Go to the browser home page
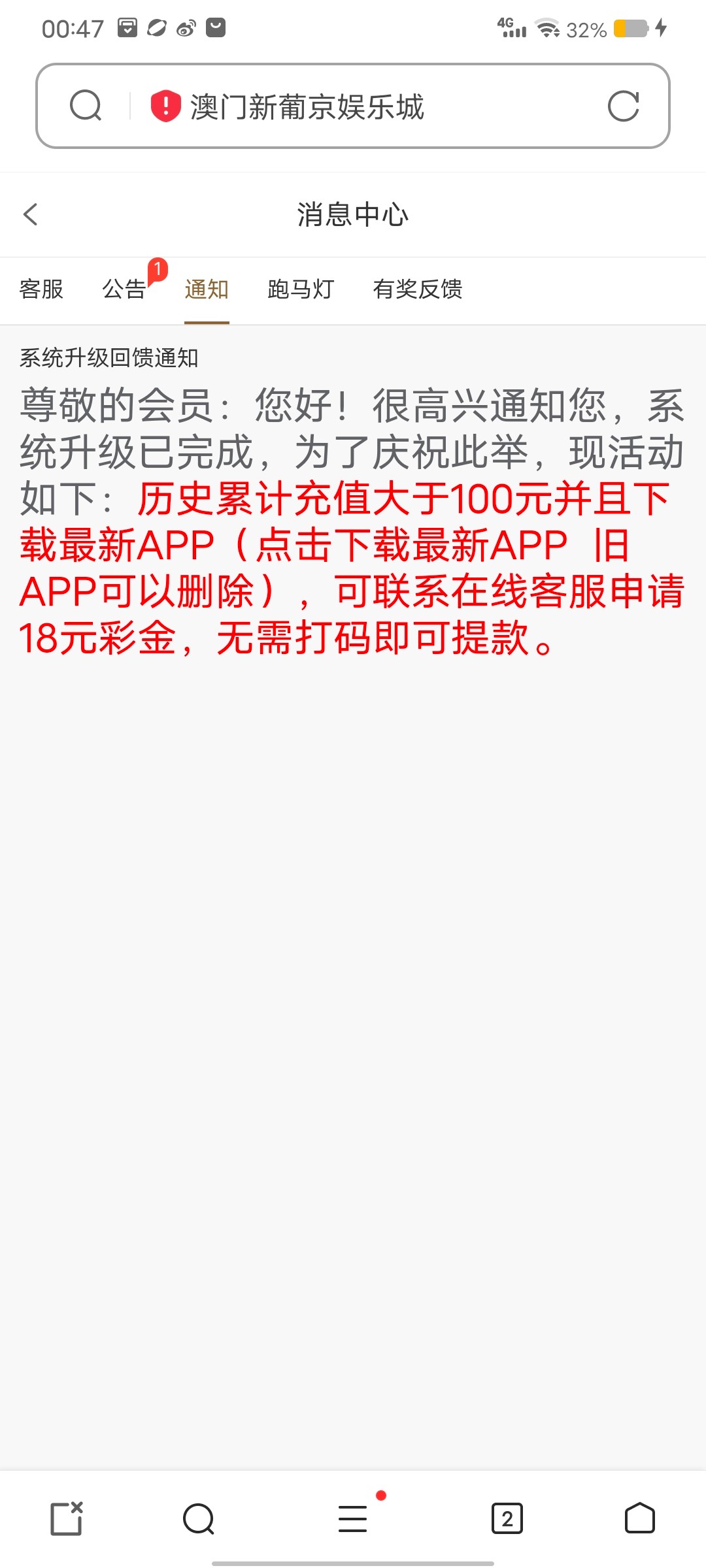Viewport: 706px width, 1568px height. [x=639, y=1518]
